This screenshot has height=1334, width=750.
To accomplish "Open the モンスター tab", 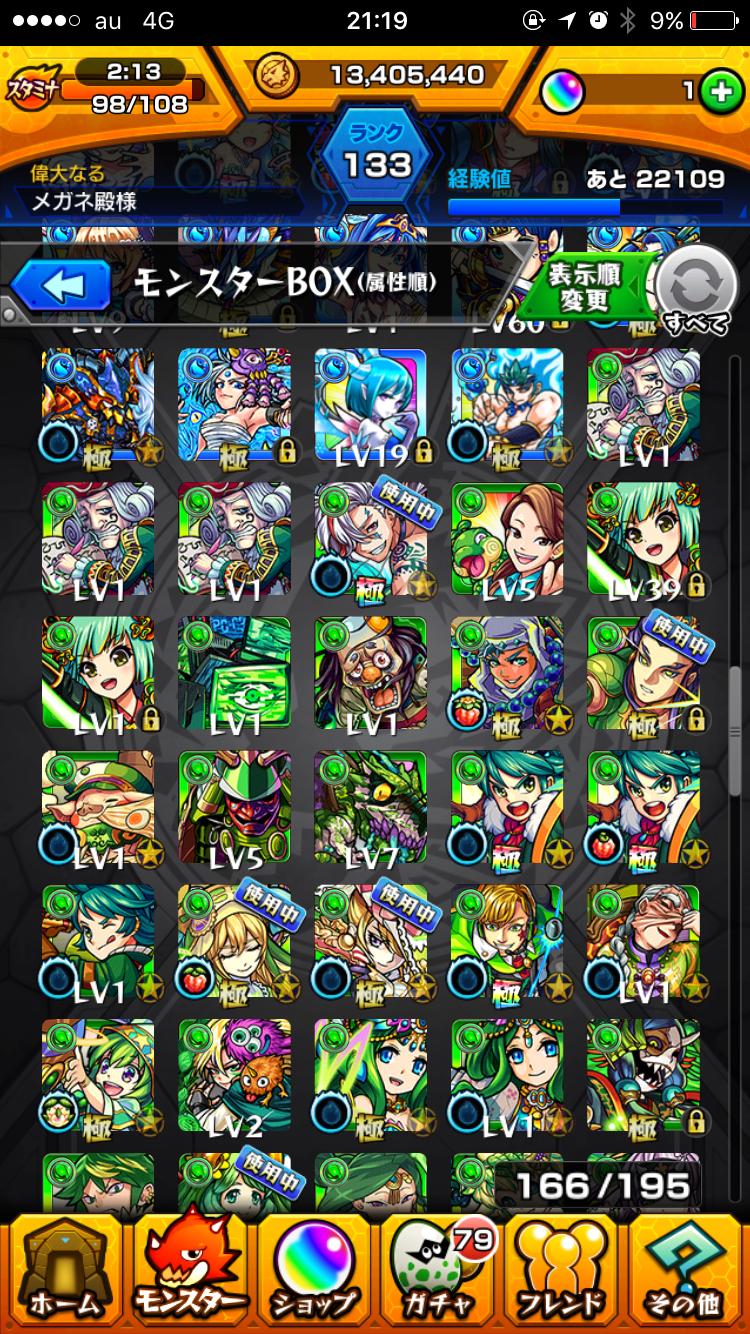I will point(190,1268).
